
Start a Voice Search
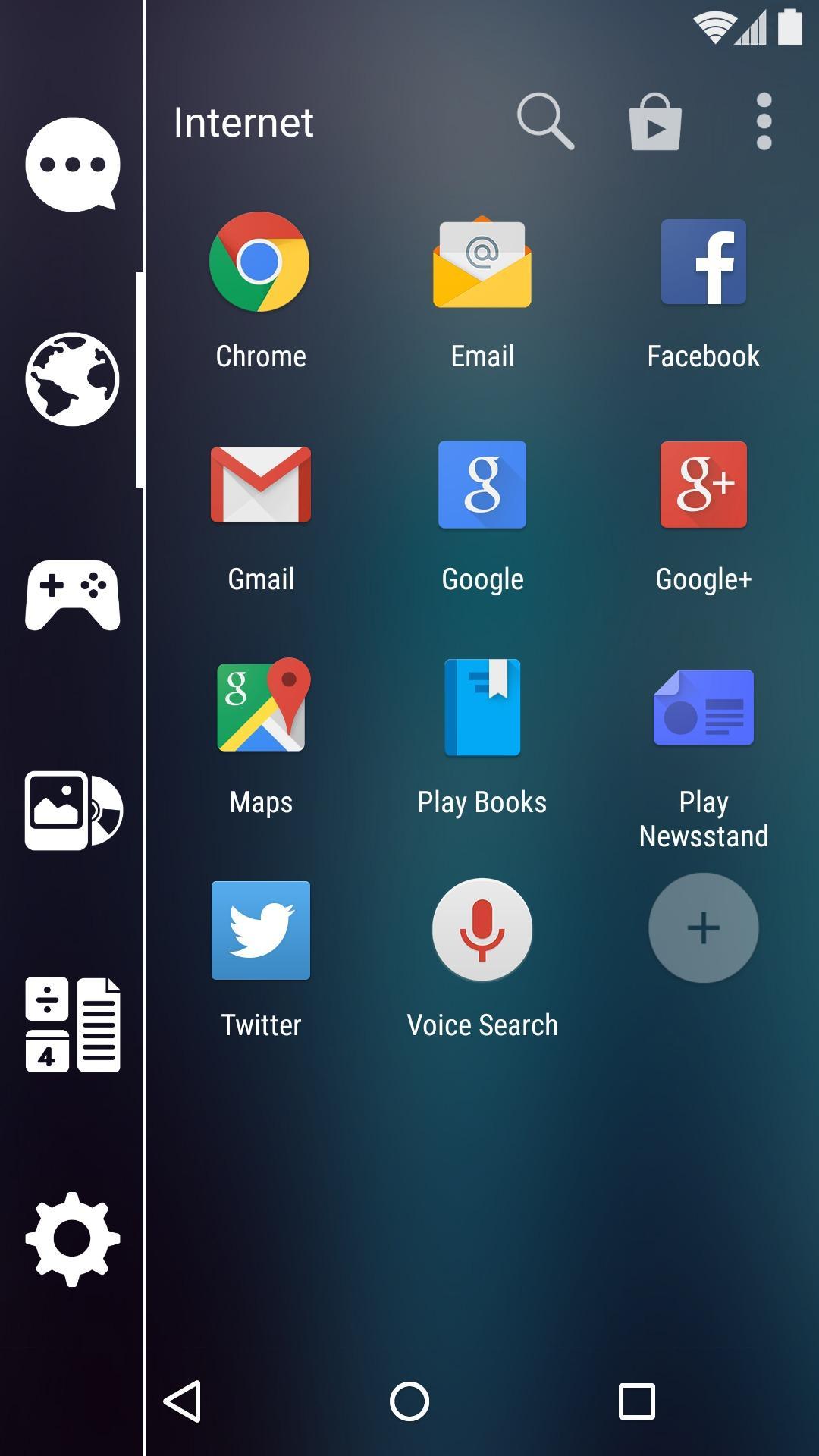[x=482, y=930]
